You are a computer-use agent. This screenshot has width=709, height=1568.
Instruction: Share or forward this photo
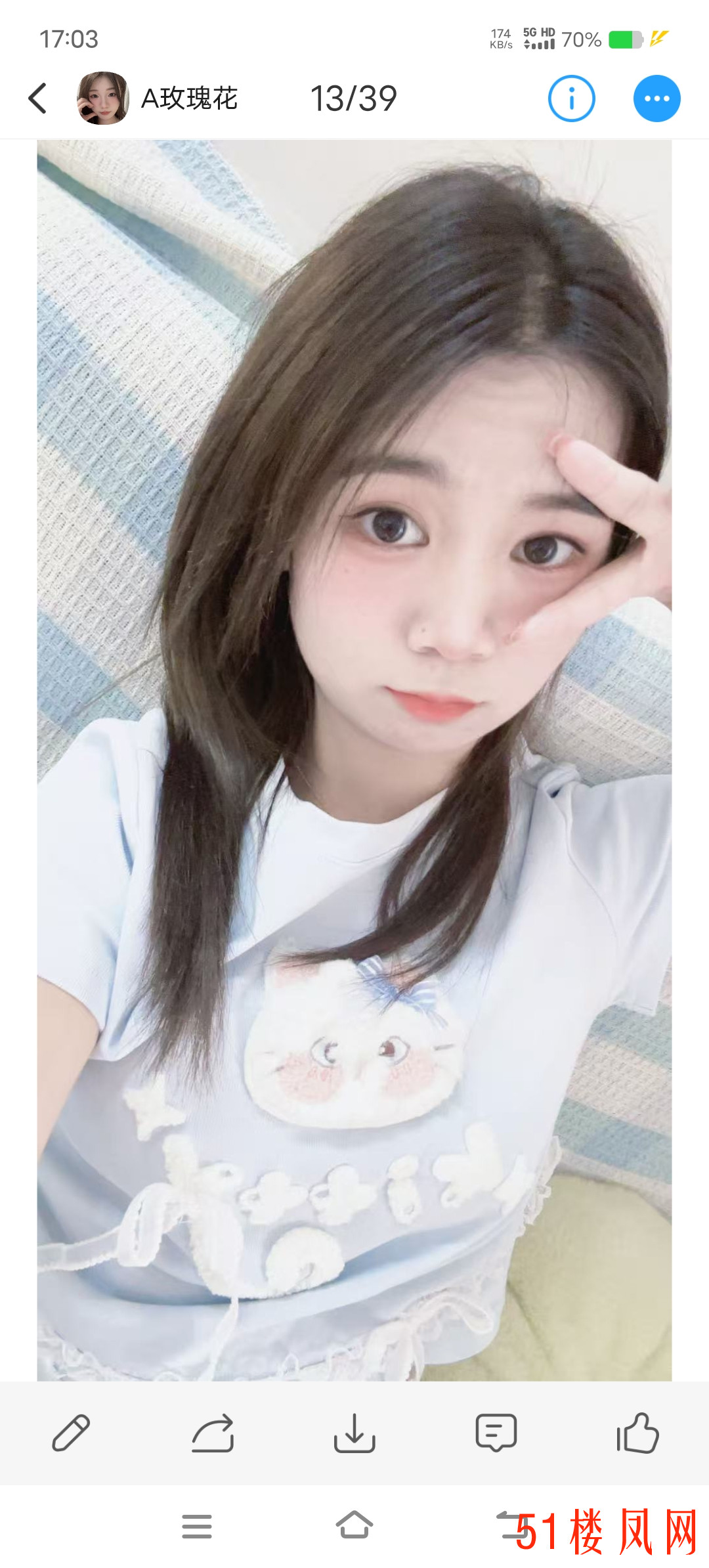[213, 1433]
